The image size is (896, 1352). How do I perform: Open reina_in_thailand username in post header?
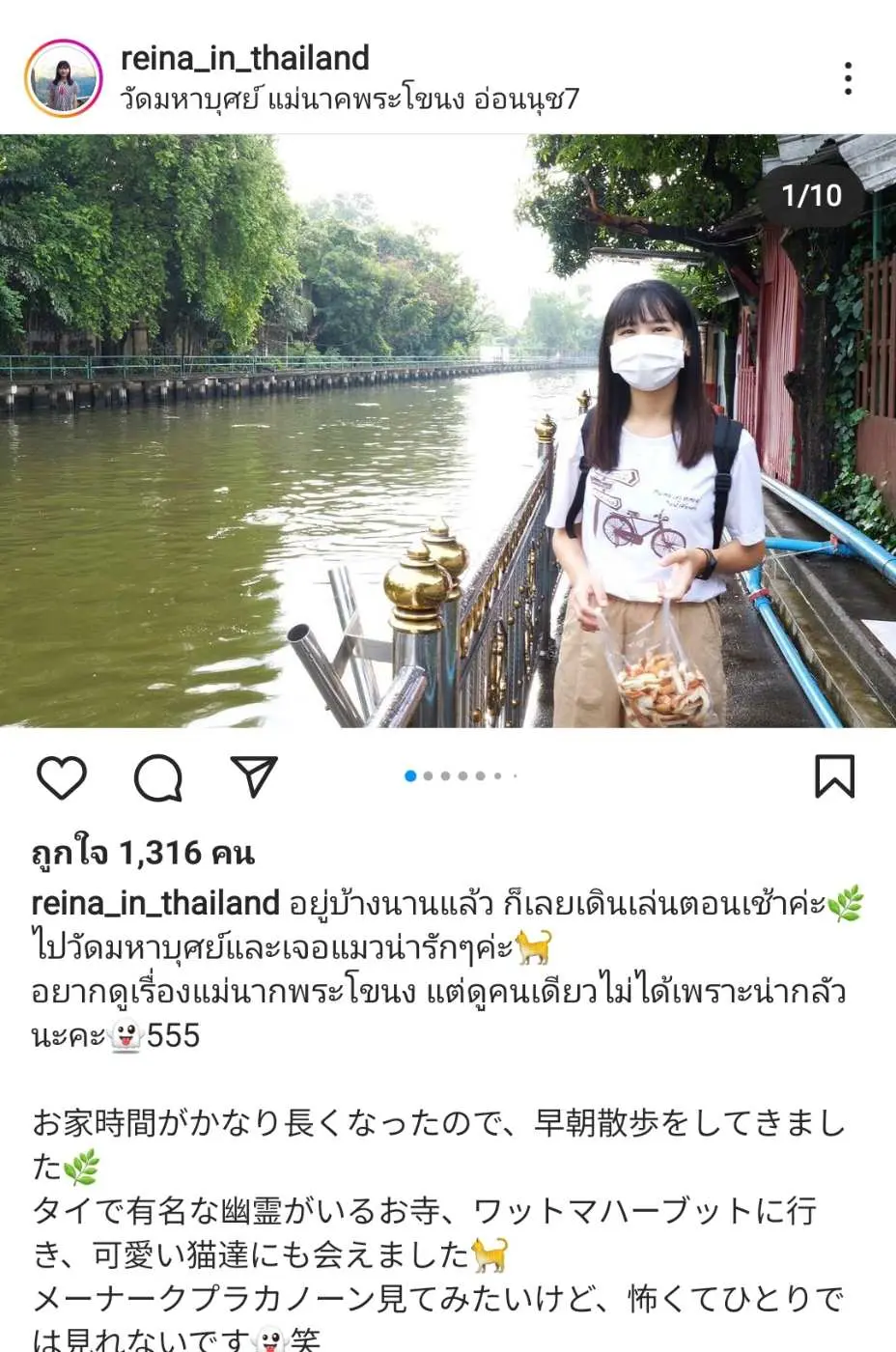tap(244, 58)
